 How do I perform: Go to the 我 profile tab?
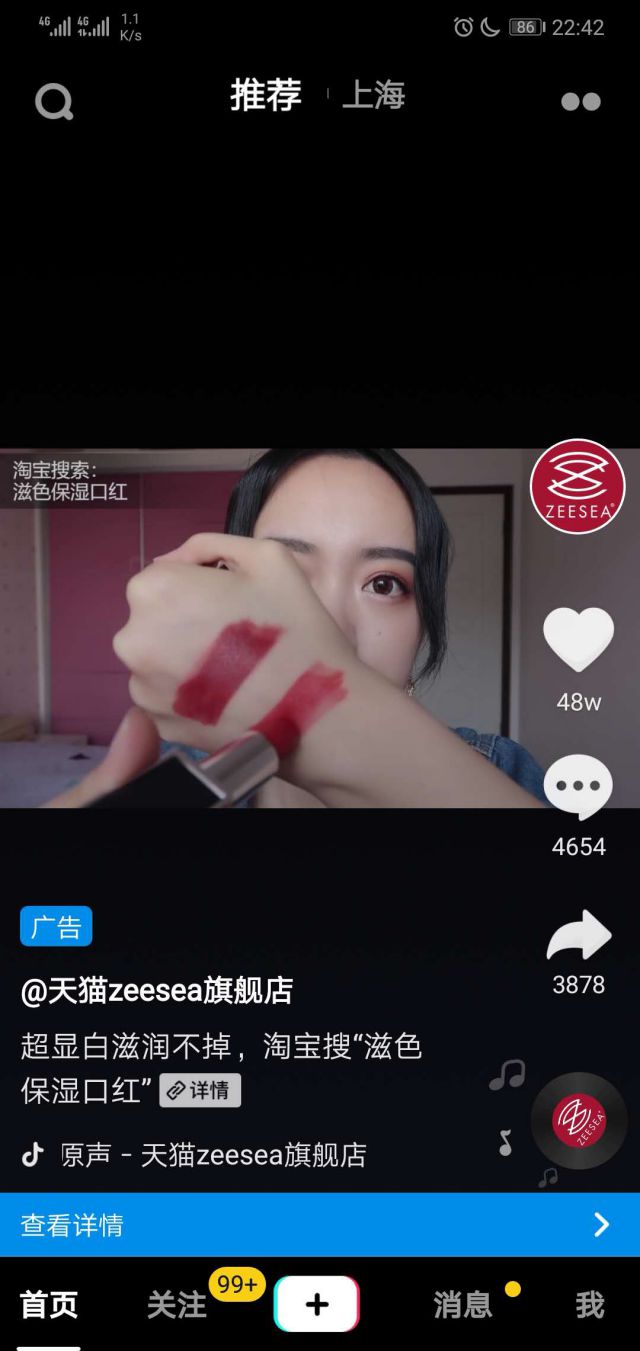click(x=590, y=1305)
